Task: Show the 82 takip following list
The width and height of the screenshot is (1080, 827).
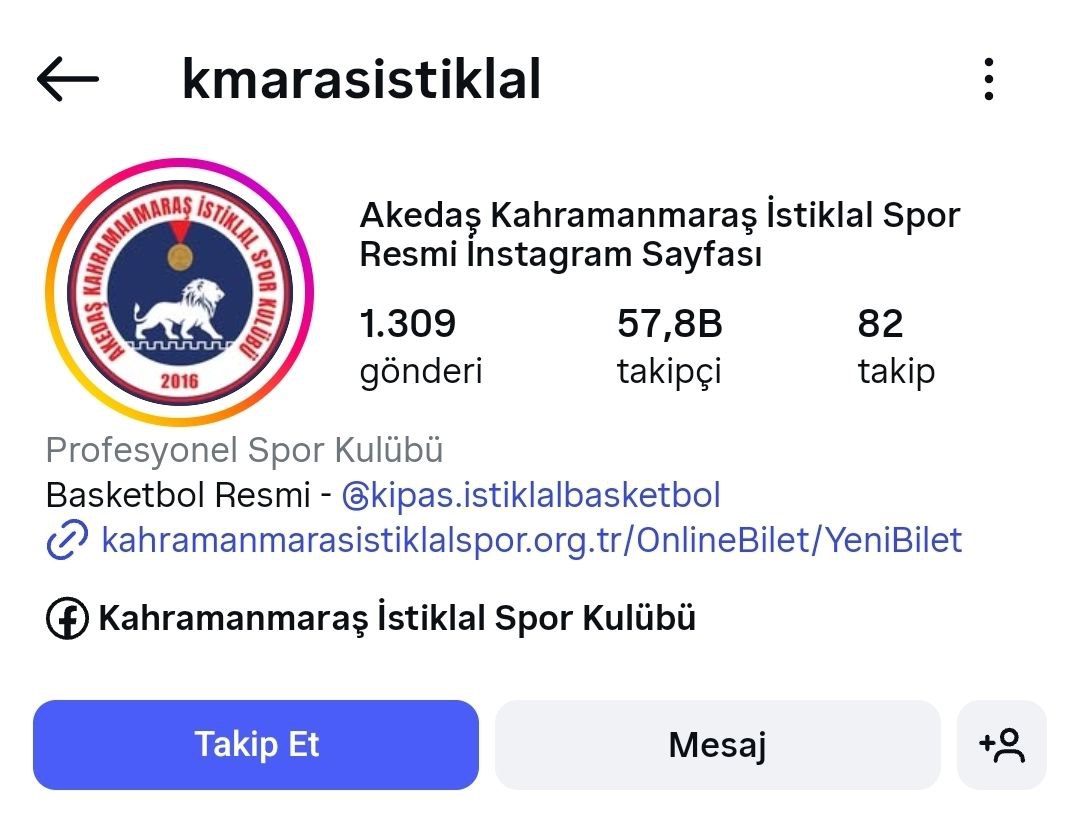Action: (x=896, y=346)
